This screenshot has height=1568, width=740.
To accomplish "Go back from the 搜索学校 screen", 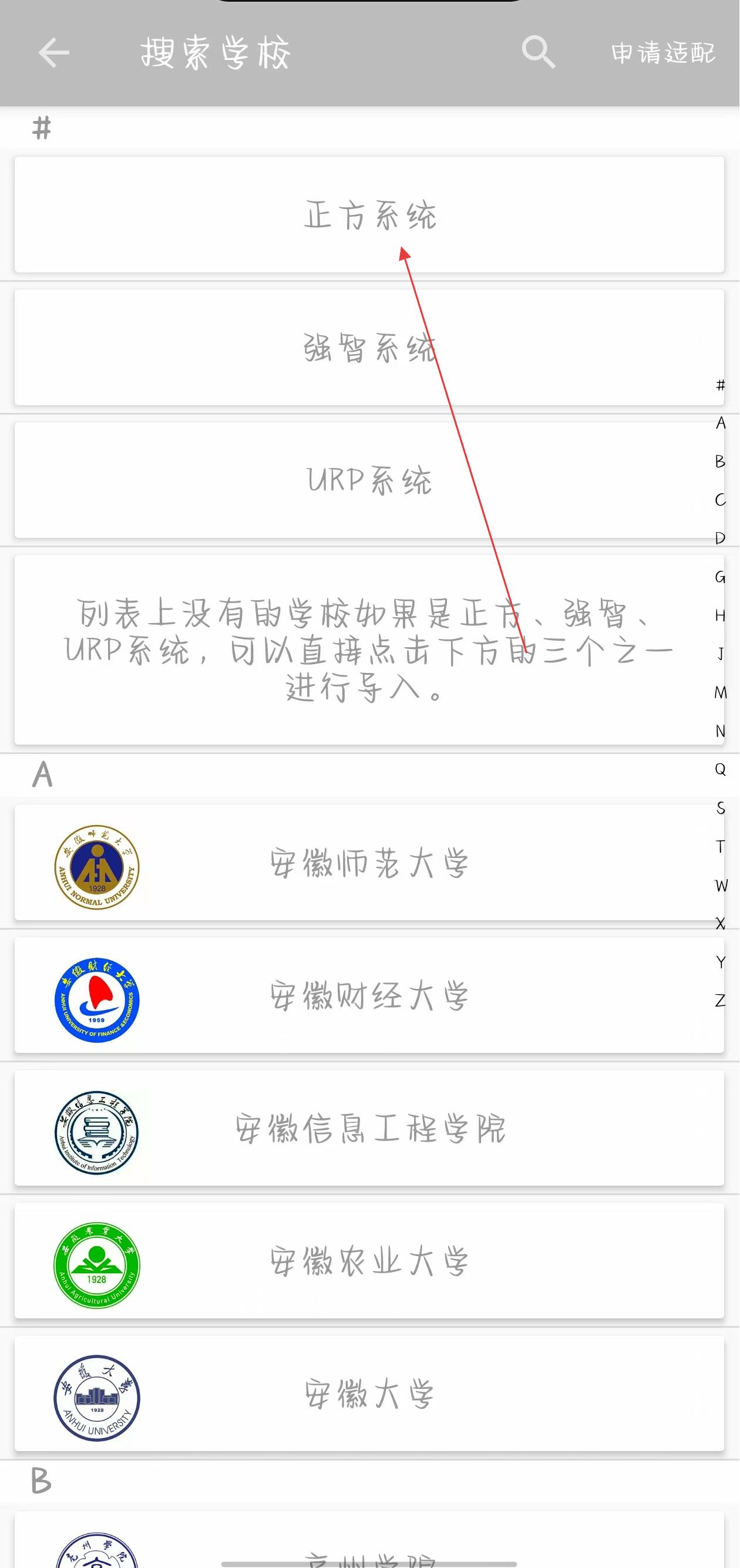I will 53,53.
